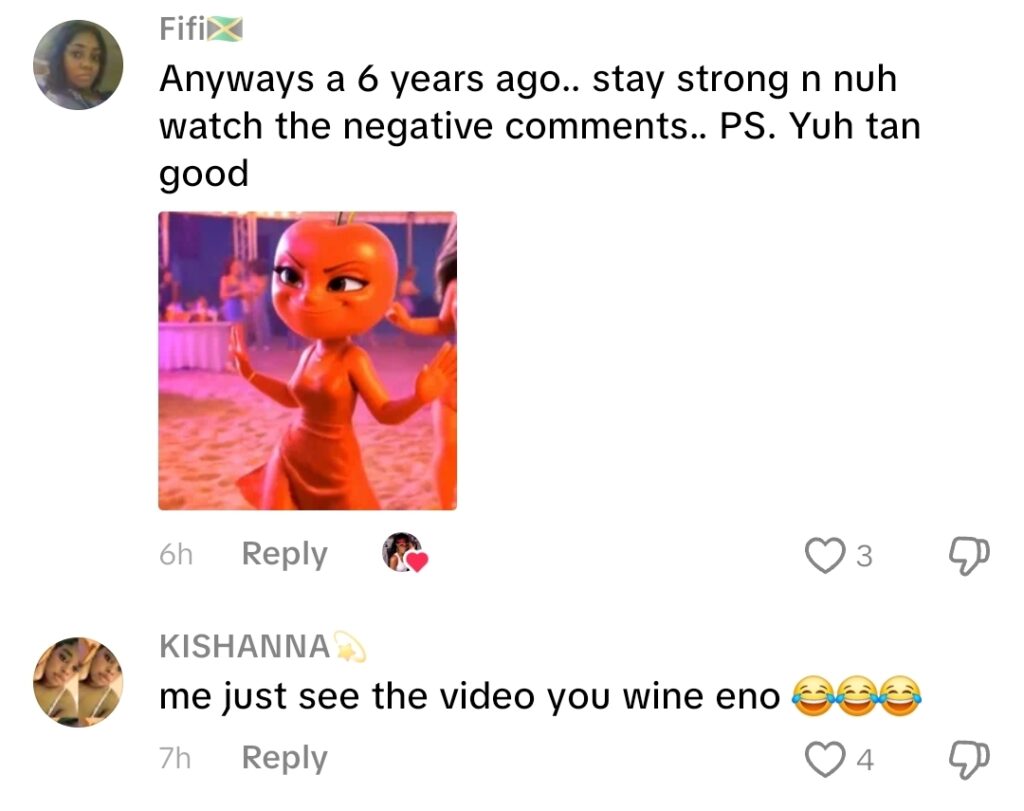
Task: Open Fifi's profile picture
Action: click(x=78, y=64)
